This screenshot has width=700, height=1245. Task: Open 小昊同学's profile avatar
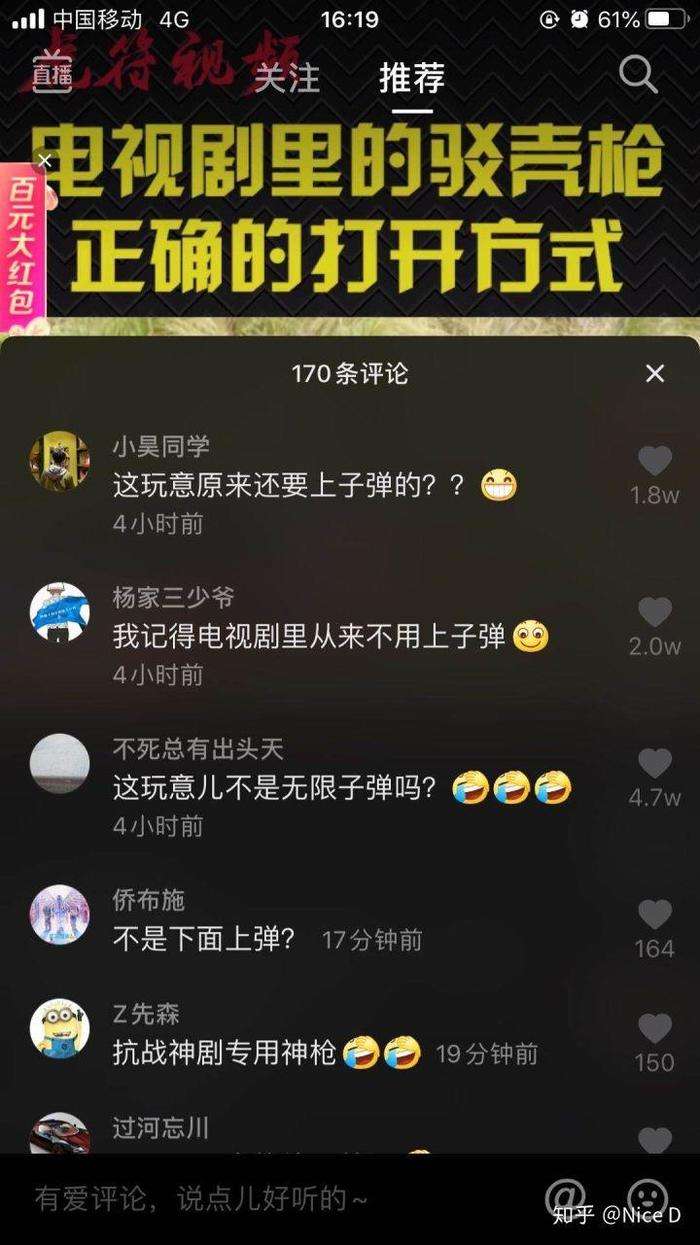point(60,461)
